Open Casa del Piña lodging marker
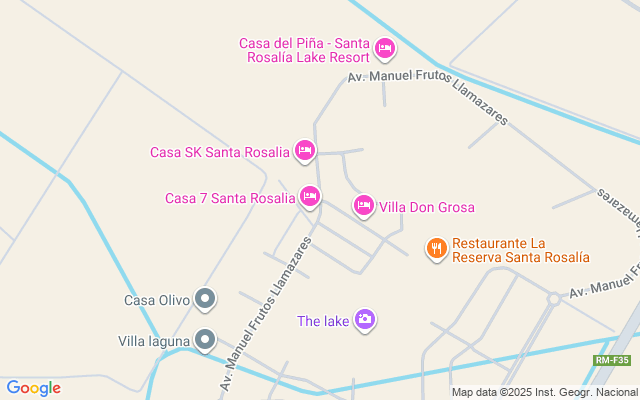Image resolution: width=640 pixels, height=400 pixels. [385, 48]
